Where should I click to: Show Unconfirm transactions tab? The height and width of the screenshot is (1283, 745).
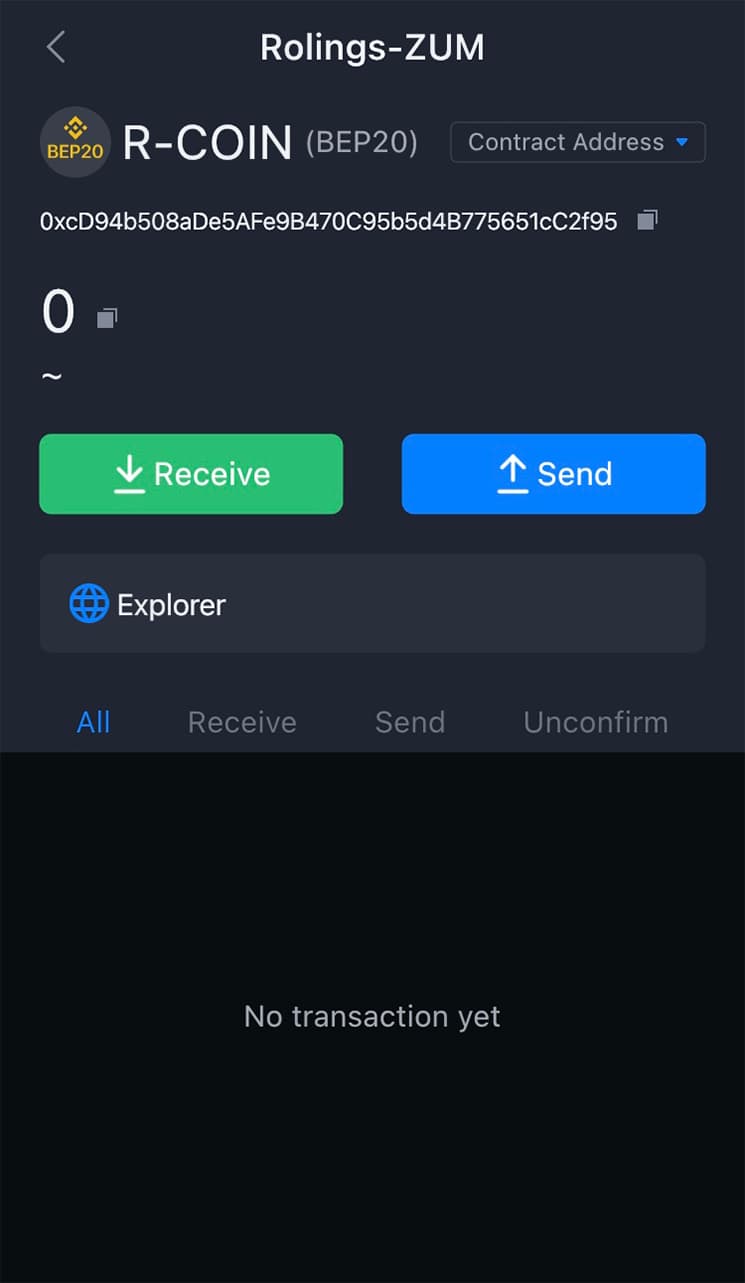[x=596, y=722]
